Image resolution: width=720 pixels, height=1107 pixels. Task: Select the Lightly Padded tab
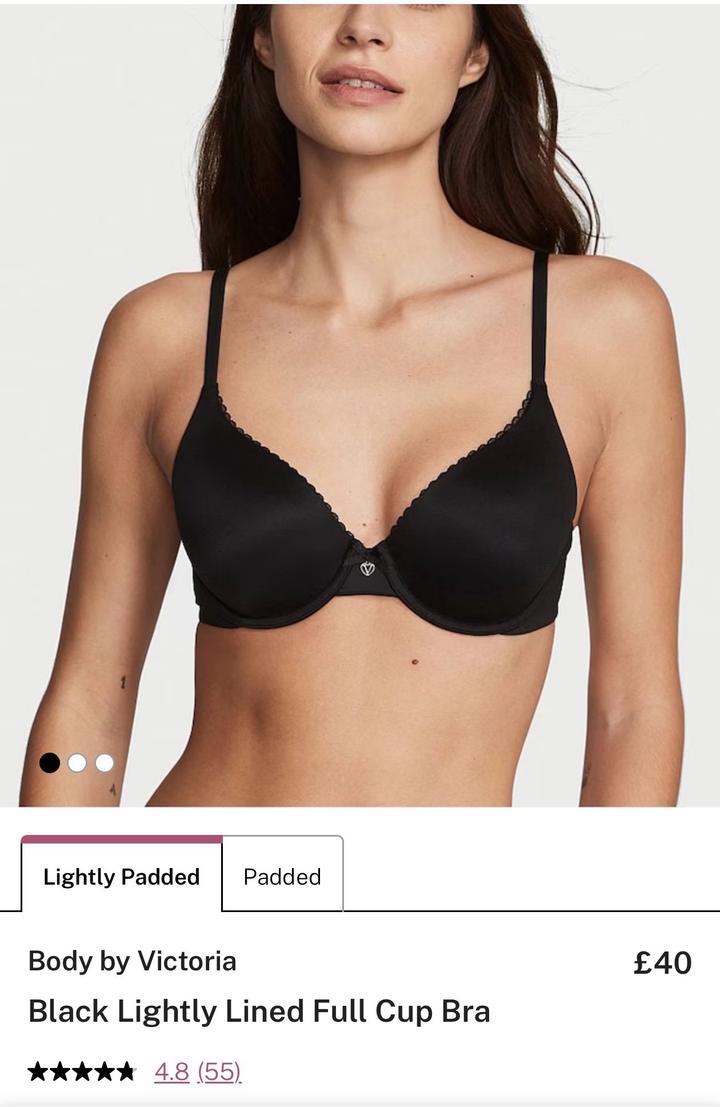point(121,876)
